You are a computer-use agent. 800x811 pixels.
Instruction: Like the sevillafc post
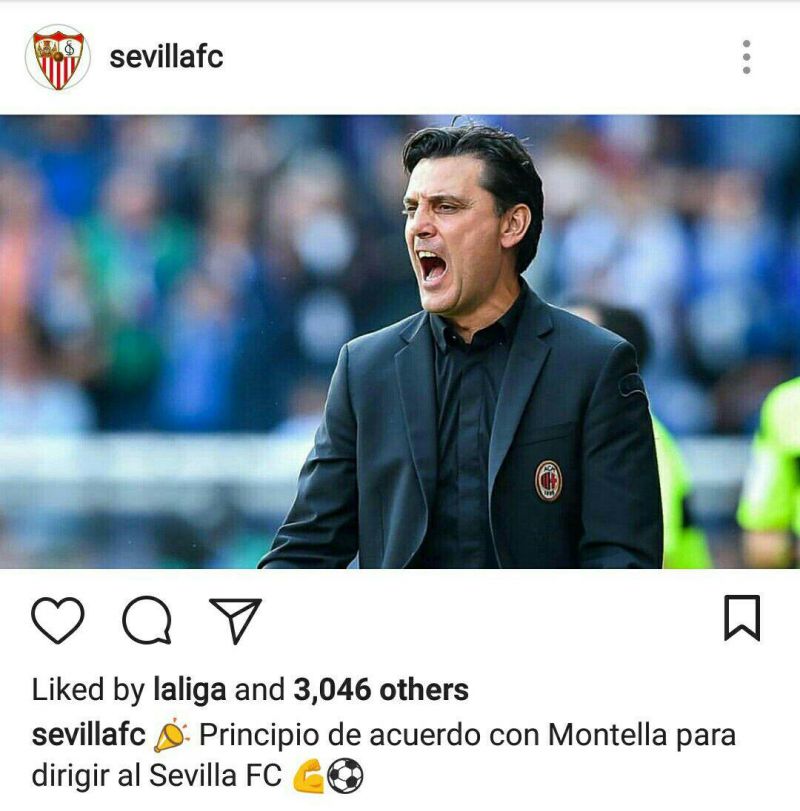pos(57,619)
